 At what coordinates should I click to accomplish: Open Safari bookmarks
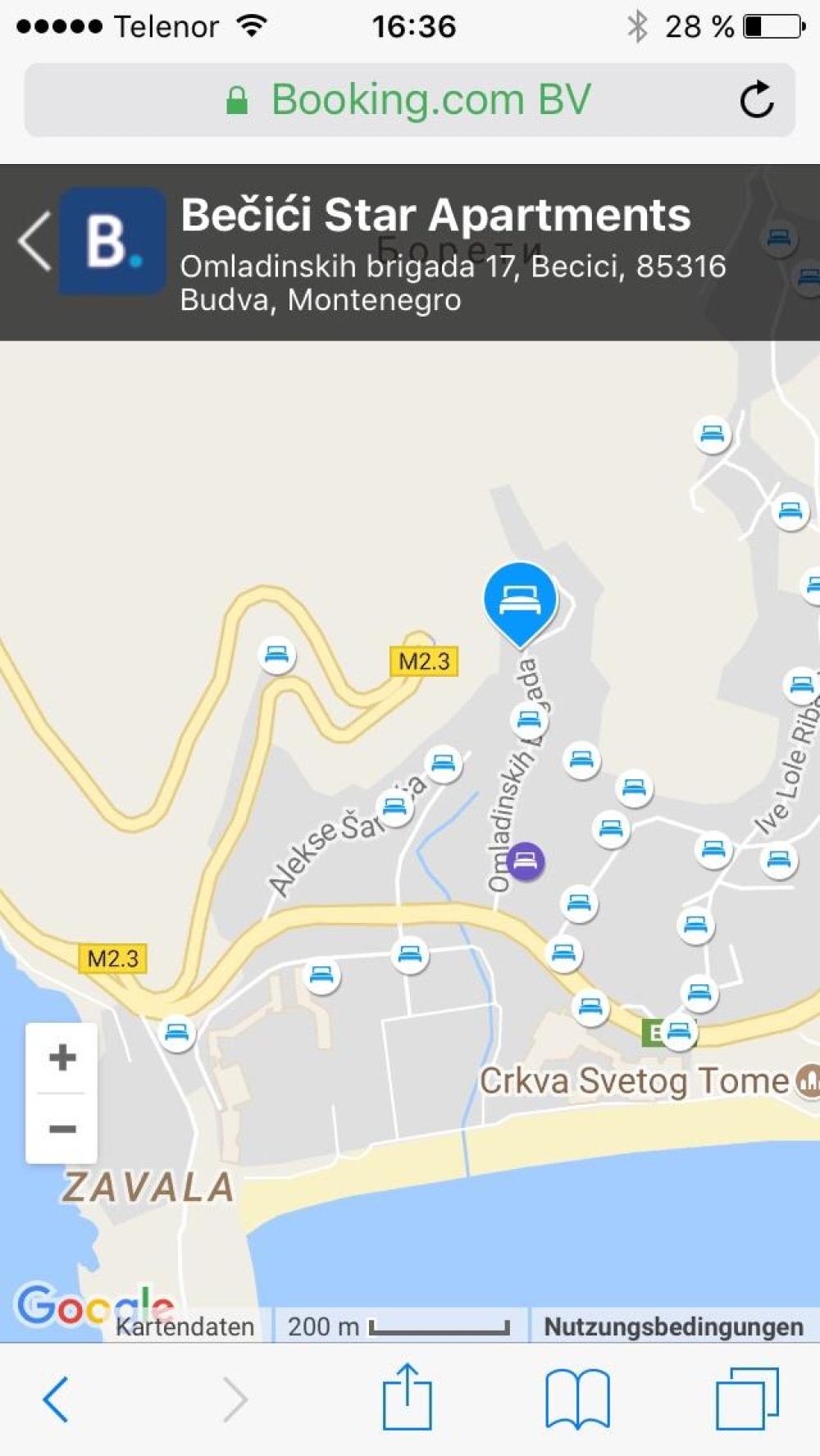point(577,1399)
